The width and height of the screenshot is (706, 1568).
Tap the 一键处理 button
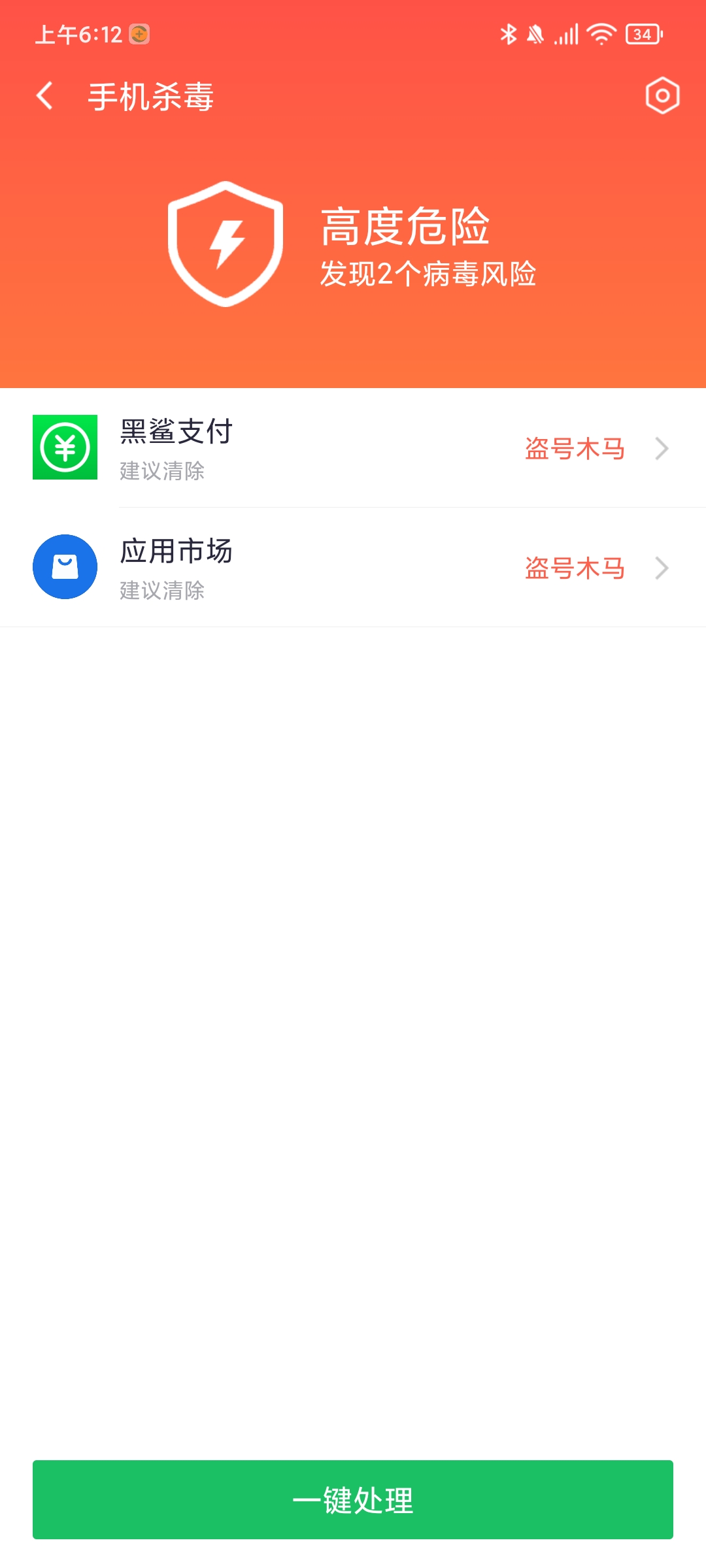tap(353, 1499)
